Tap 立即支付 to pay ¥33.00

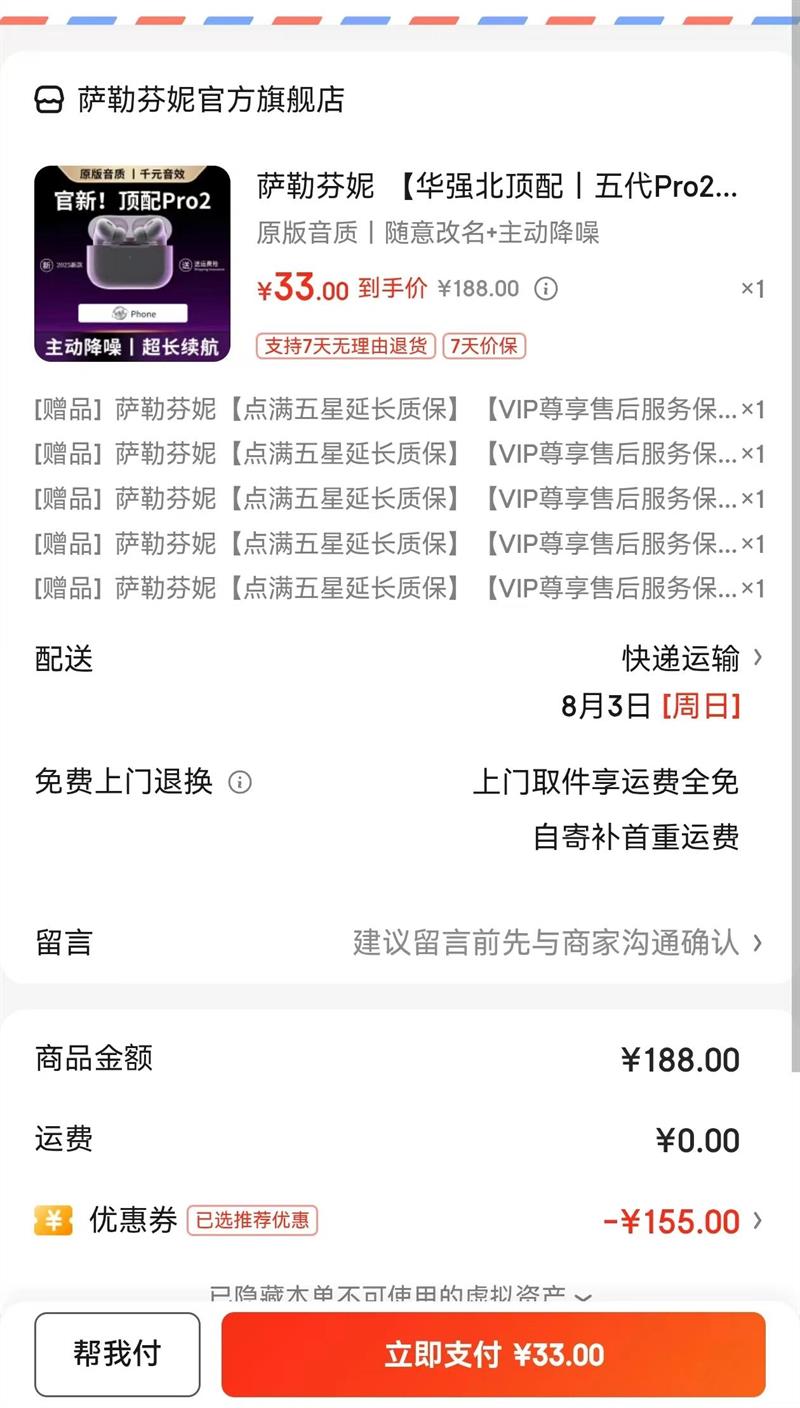coord(494,1354)
